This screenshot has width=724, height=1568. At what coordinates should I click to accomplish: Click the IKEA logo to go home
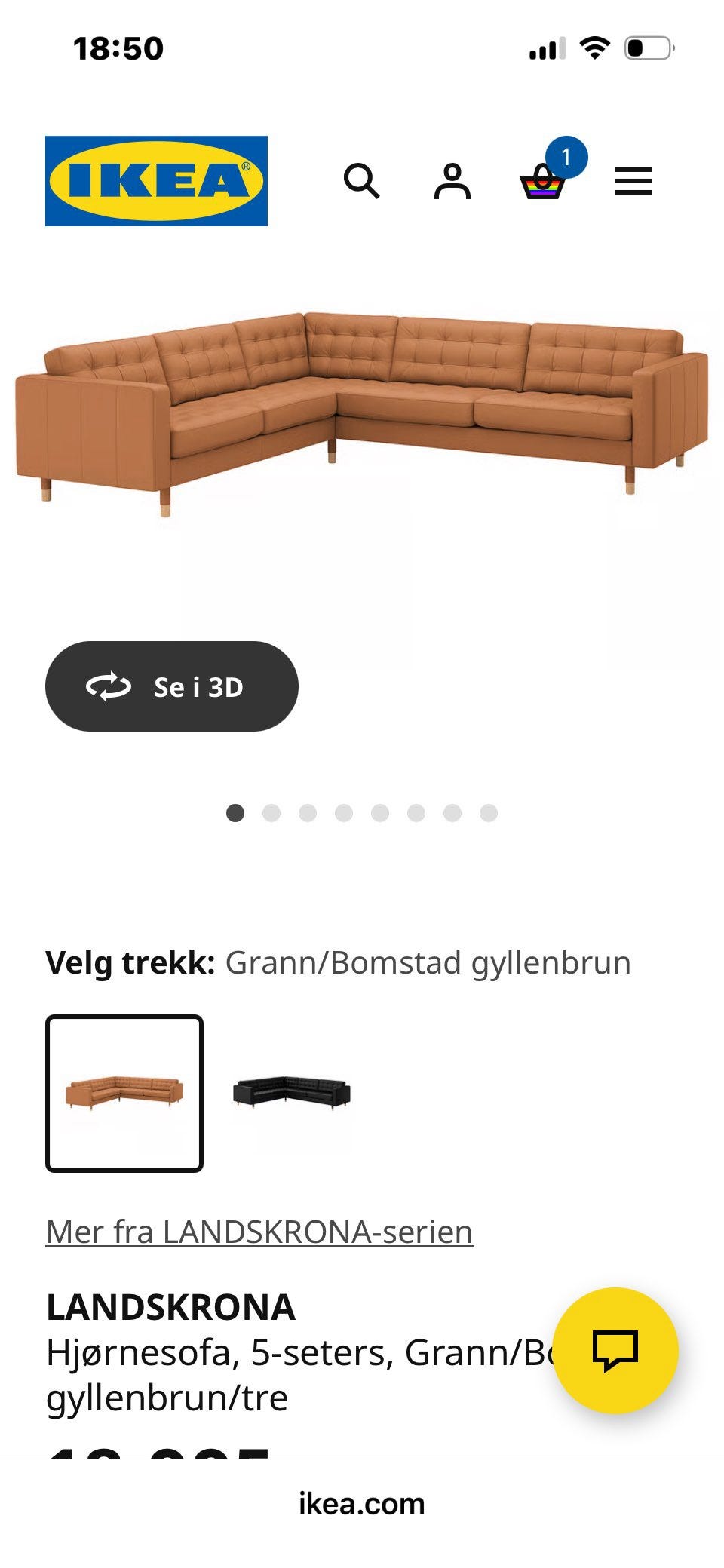click(x=155, y=180)
